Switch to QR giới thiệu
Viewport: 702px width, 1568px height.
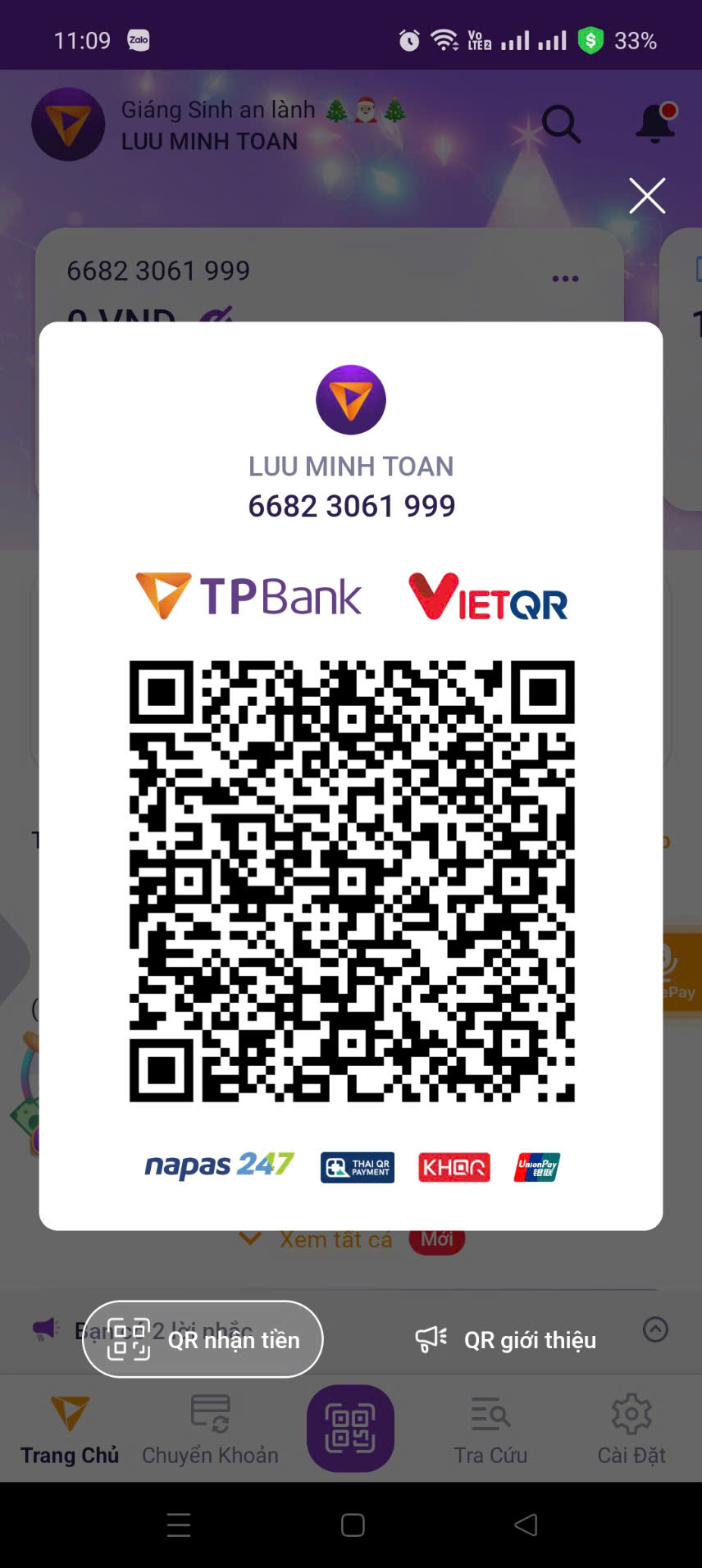[505, 1340]
